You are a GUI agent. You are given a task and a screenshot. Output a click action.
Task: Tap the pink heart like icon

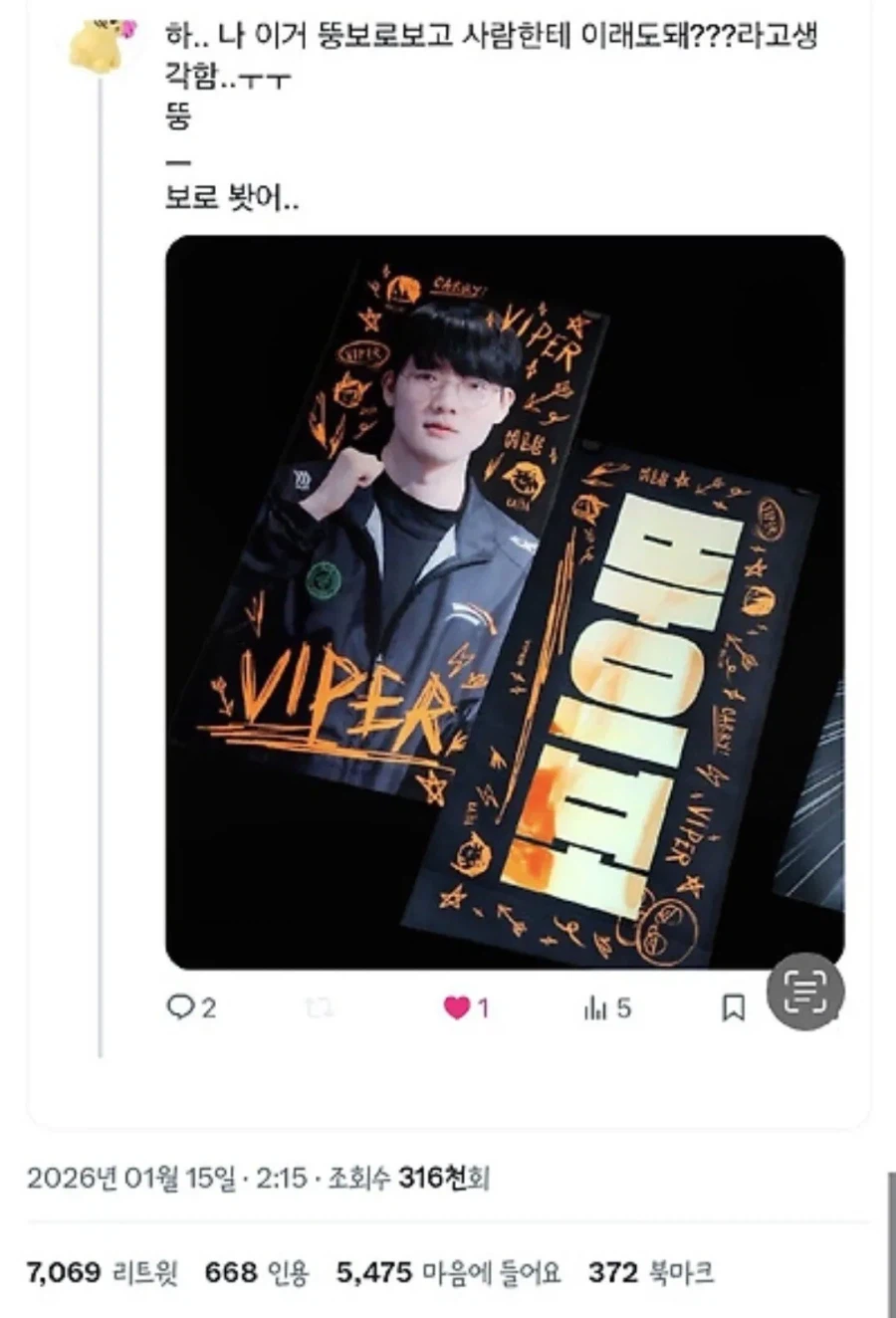tap(457, 1007)
